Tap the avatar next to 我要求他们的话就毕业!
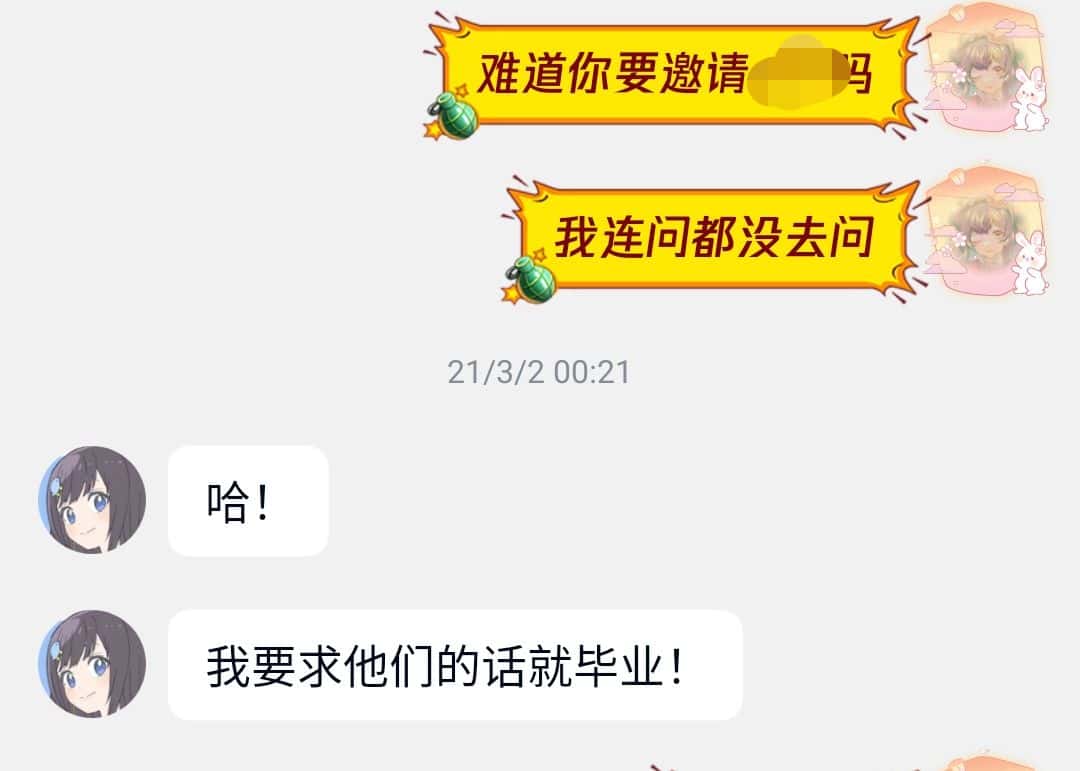The image size is (1080, 771). [x=92, y=664]
